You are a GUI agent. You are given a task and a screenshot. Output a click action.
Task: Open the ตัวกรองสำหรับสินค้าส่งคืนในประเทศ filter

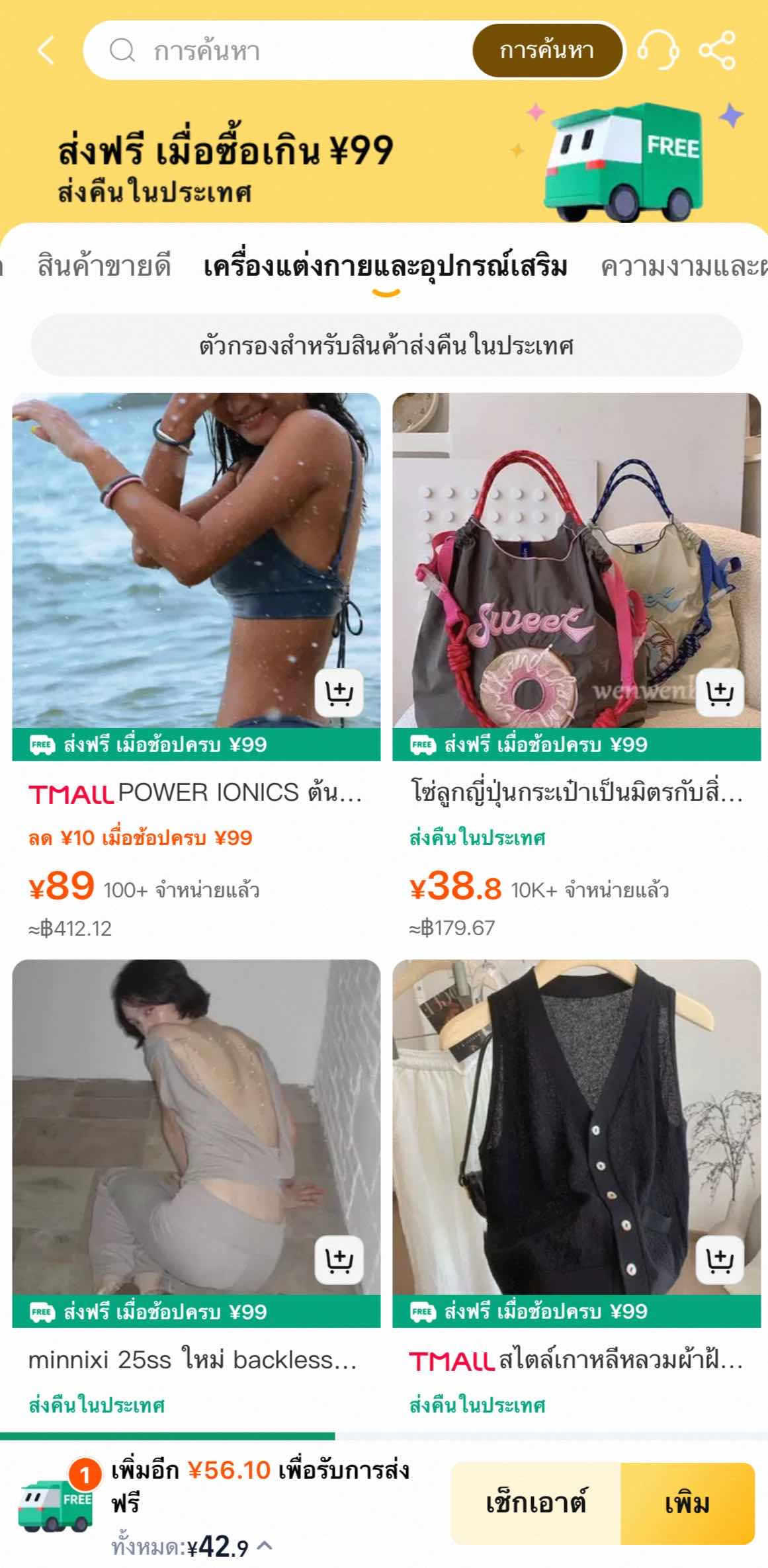(x=386, y=345)
